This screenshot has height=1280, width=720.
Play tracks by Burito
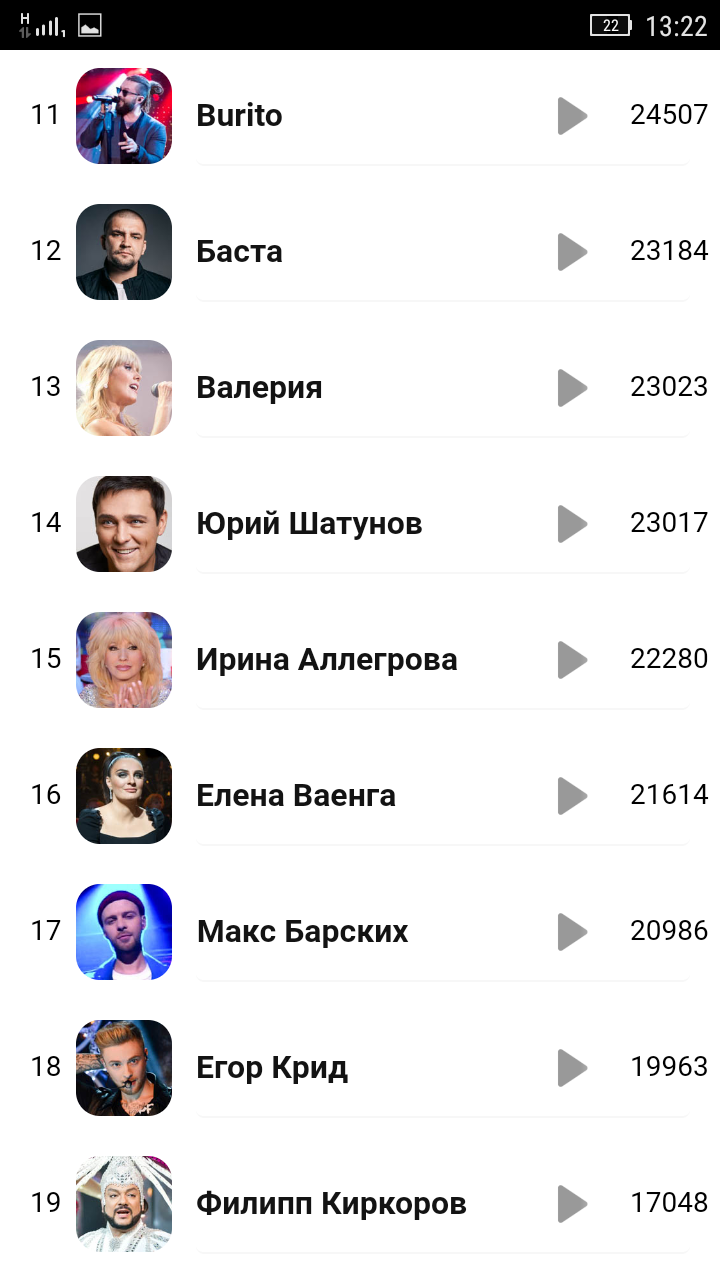tap(572, 116)
